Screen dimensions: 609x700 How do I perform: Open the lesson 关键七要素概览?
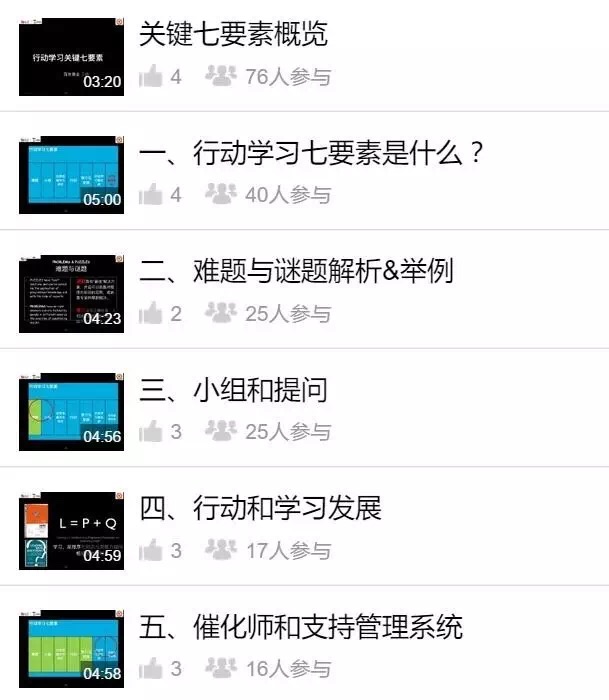pyautogui.click(x=234, y=35)
